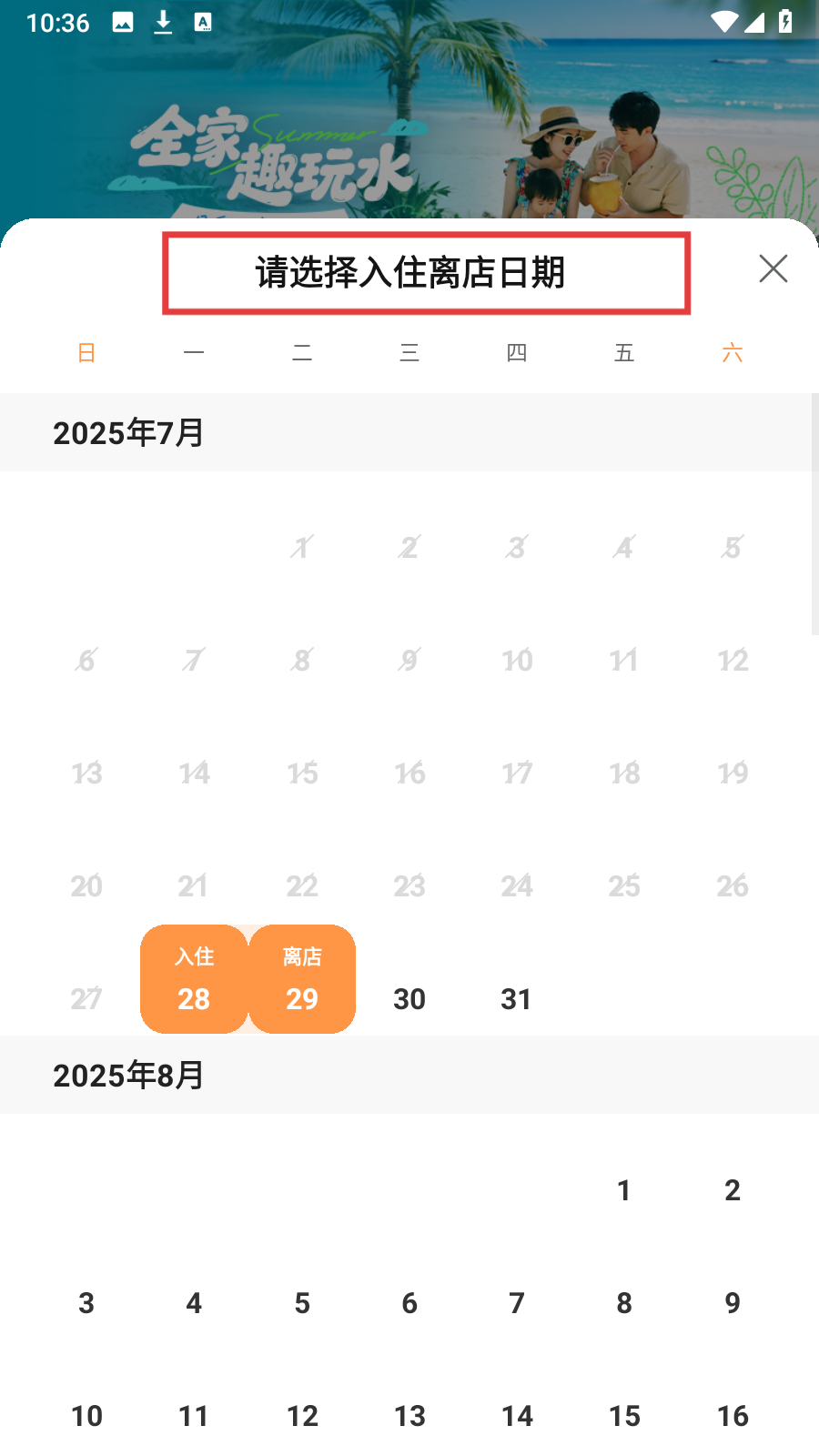Pick August 2 in the calendar
Screen dimensions: 819x1456
733,1190
